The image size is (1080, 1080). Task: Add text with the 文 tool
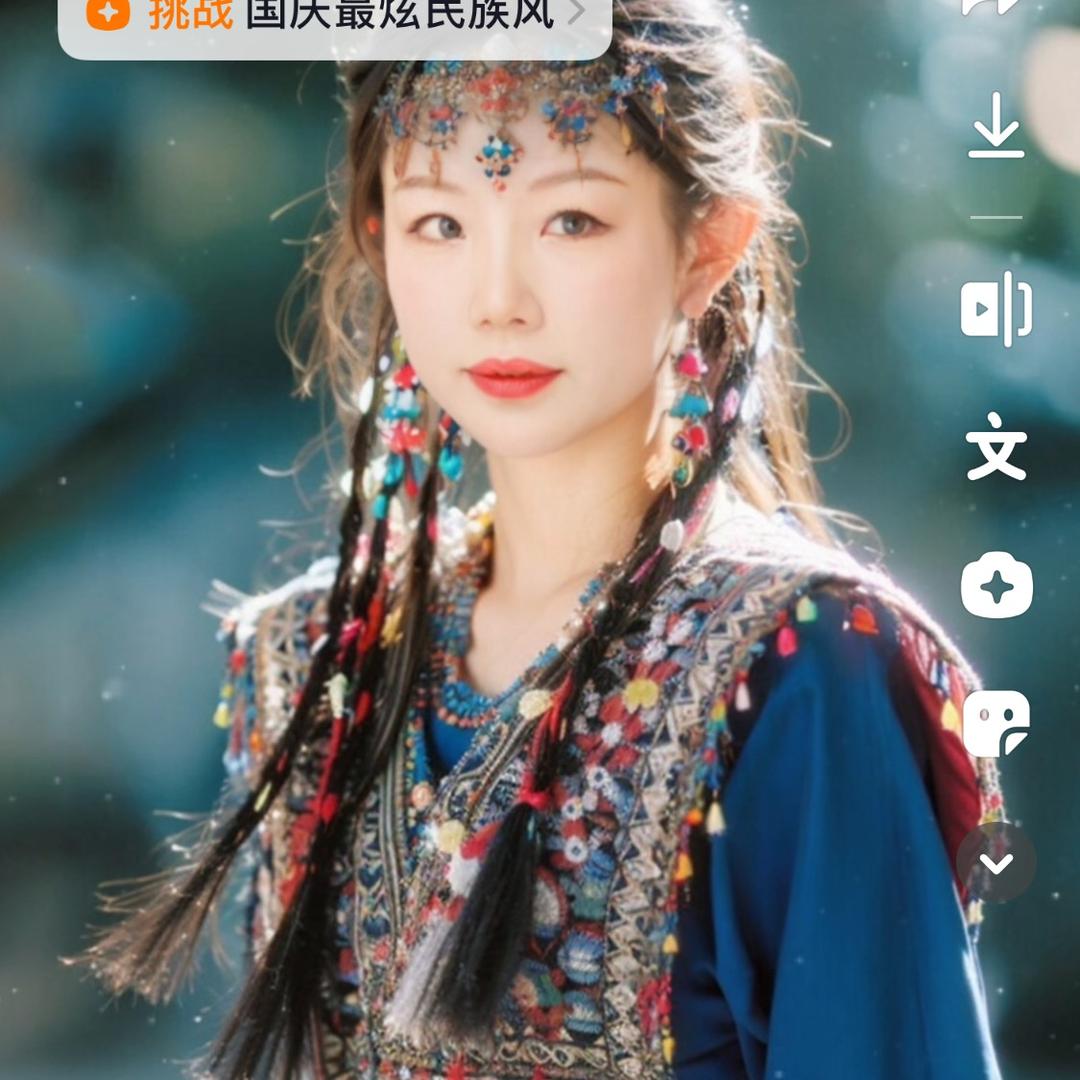click(996, 446)
